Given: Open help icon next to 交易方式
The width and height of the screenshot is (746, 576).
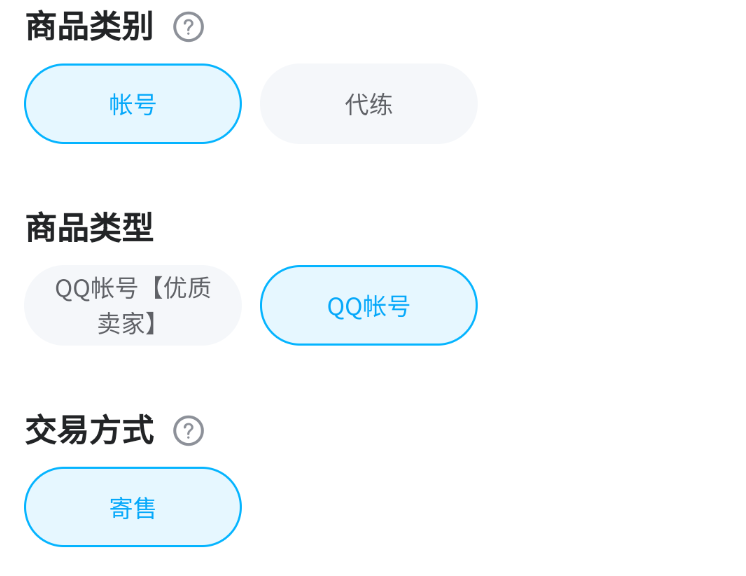Looking at the screenshot, I should point(188,431).
